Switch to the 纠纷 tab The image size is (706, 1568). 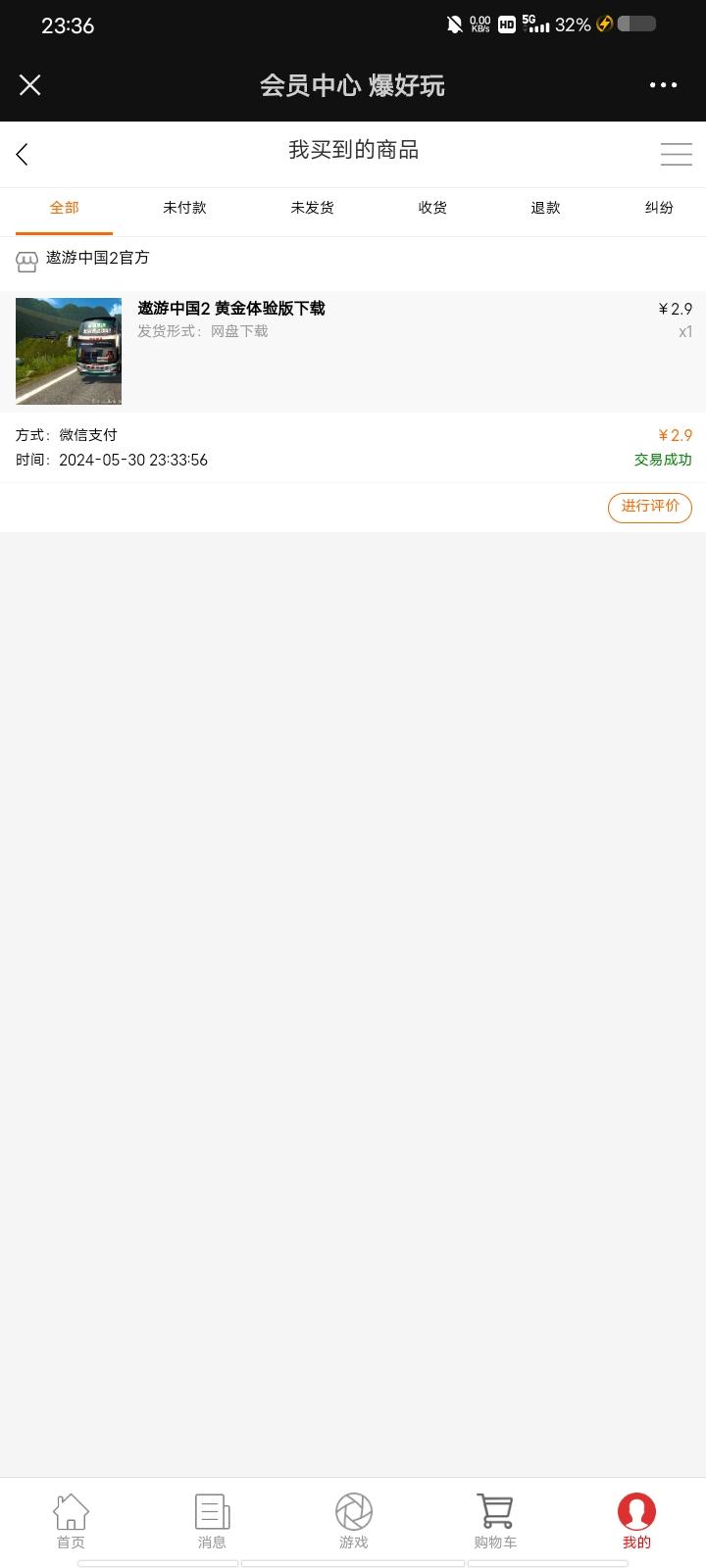(x=659, y=208)
